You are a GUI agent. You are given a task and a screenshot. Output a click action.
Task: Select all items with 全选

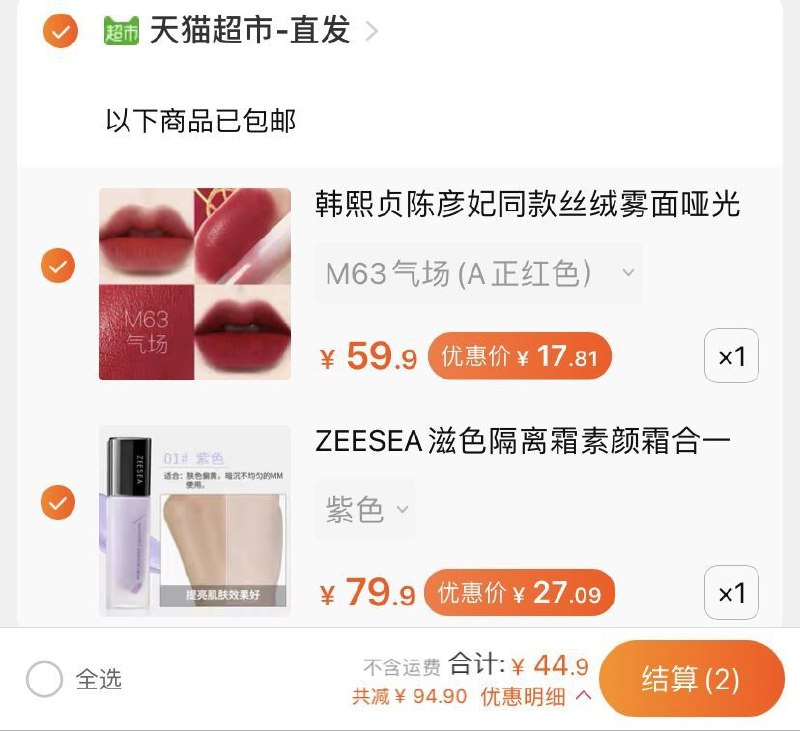pyautogui.click(x=45, y=680)
